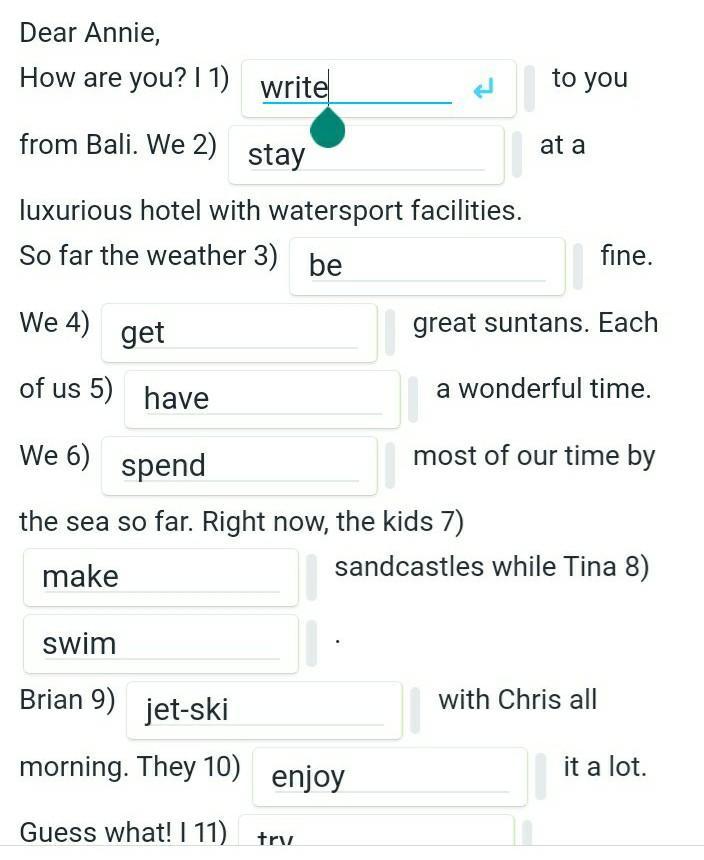Edit the 'make' answer field for blank 7

click(x=161, y=577)
